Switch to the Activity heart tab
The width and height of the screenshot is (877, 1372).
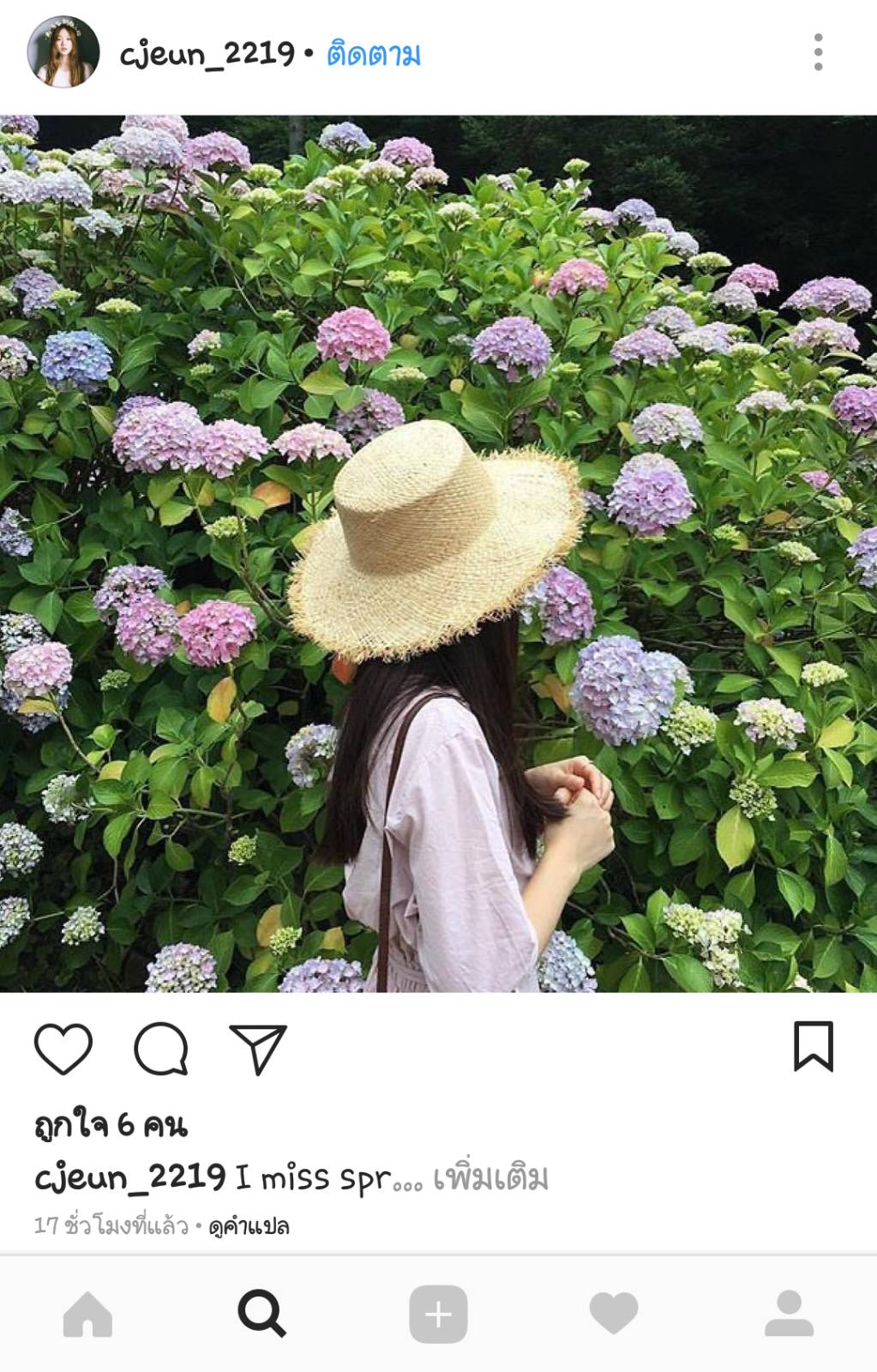click(x=614, y=1314)
